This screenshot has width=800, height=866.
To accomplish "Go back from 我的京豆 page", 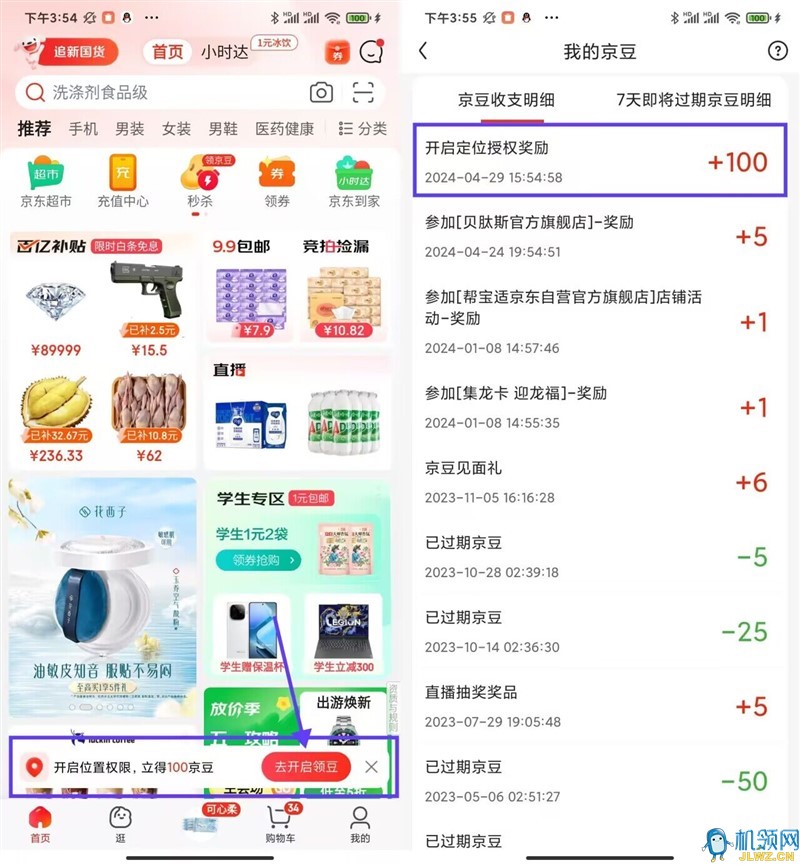I will pyautogui.click(x=423, y=51).
